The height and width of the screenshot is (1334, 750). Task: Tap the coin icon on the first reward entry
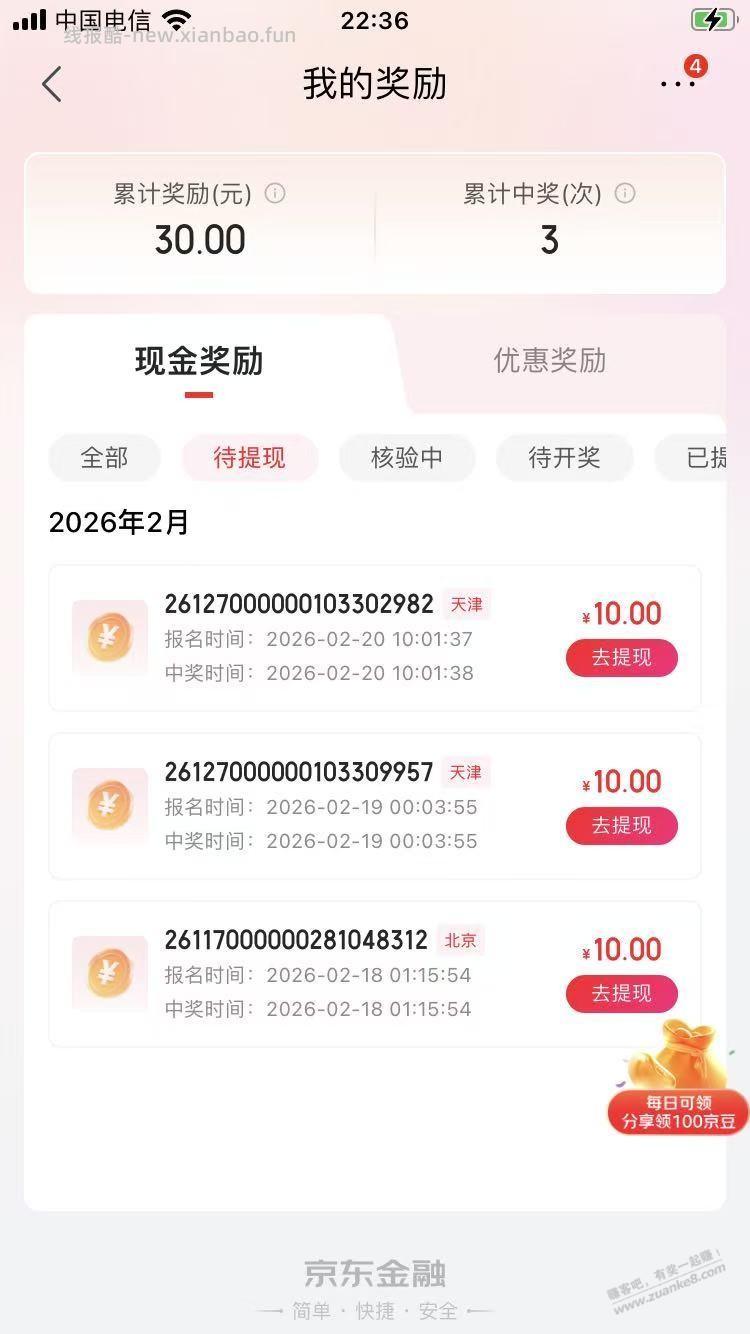tap(109, 638)
